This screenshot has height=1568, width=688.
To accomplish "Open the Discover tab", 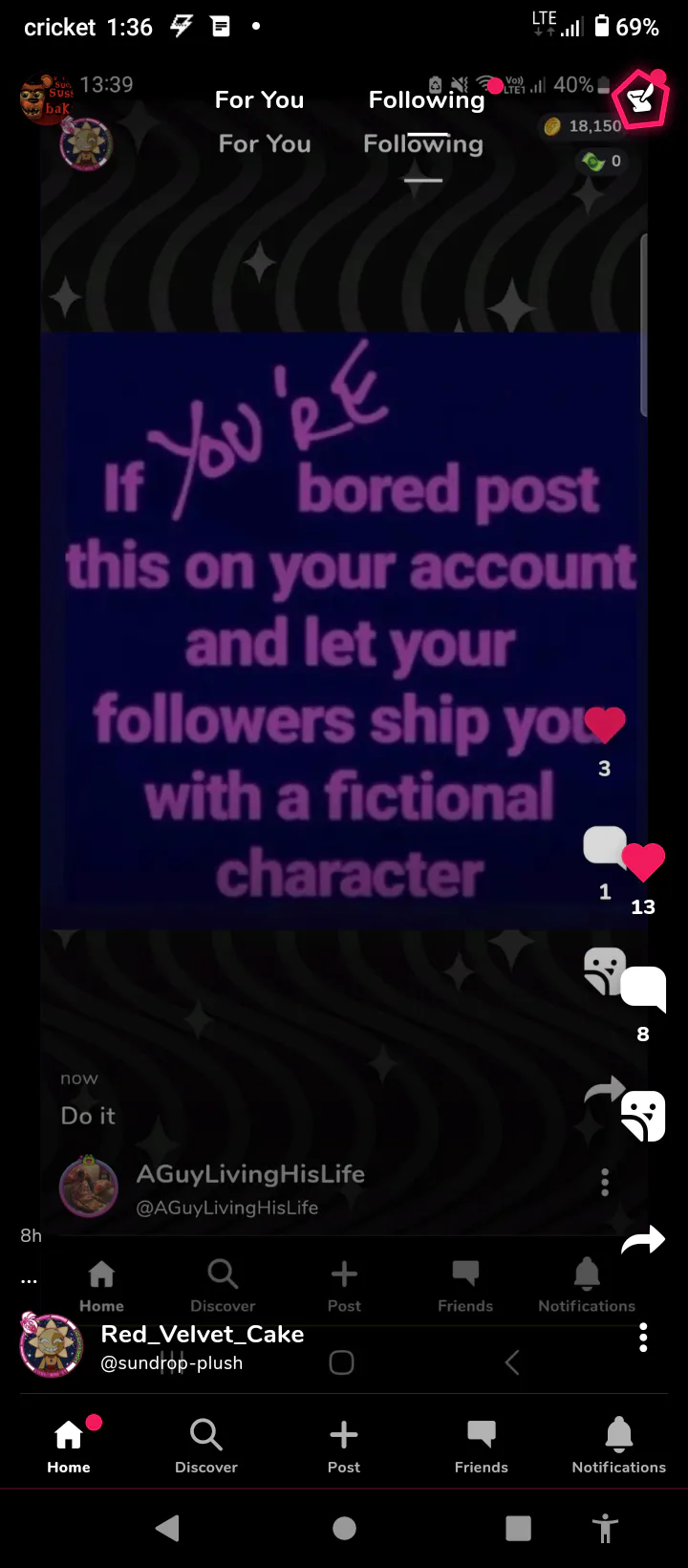I will tap(206, 1445).
